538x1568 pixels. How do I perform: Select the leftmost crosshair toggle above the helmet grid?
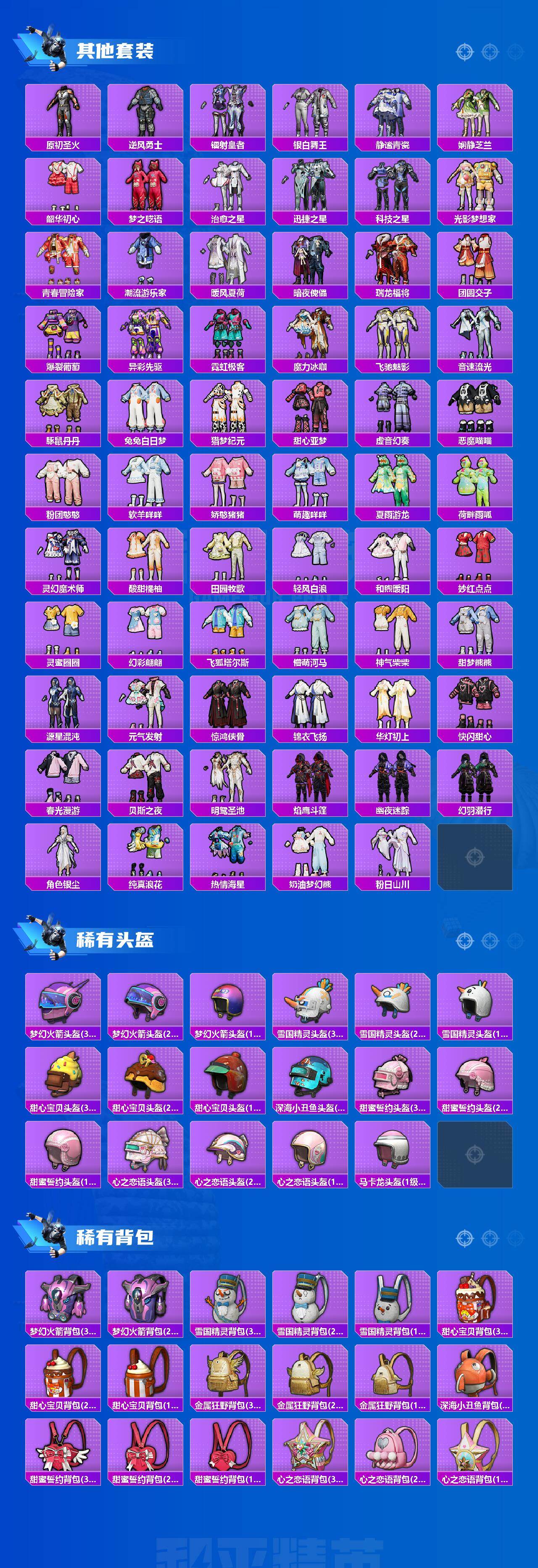(464, 941)
